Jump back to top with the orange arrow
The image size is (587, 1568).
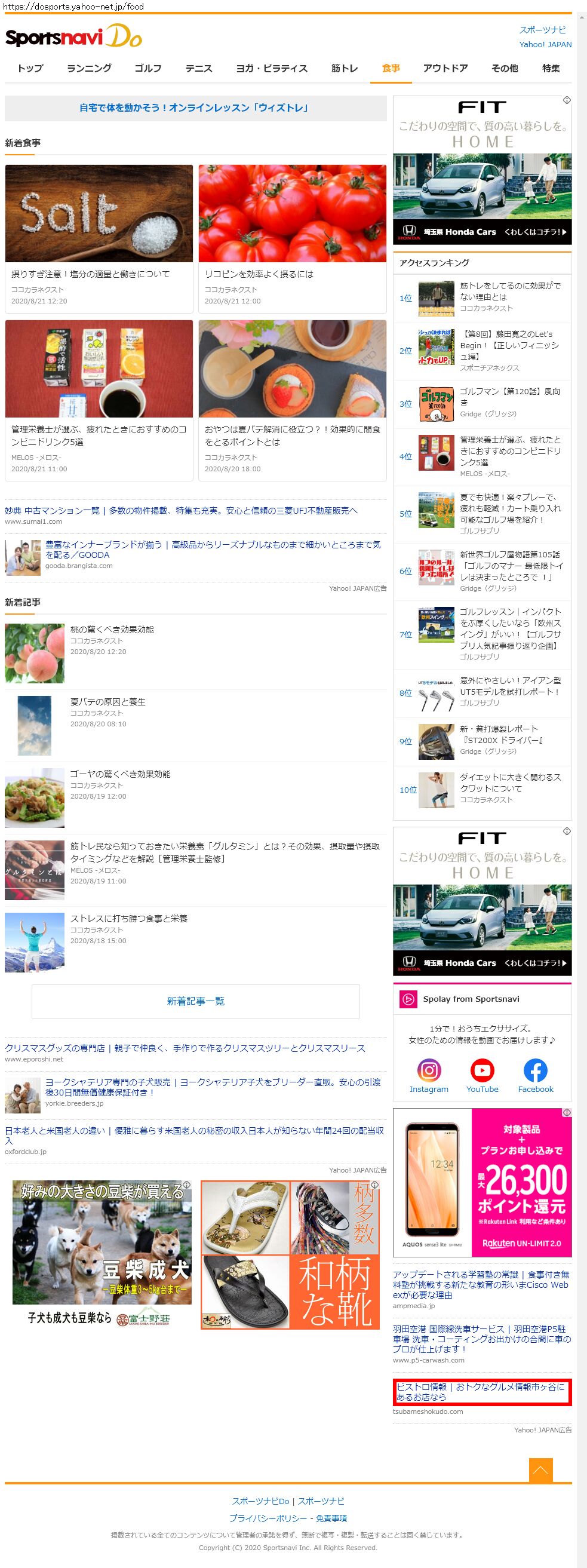coord(540,1471)
